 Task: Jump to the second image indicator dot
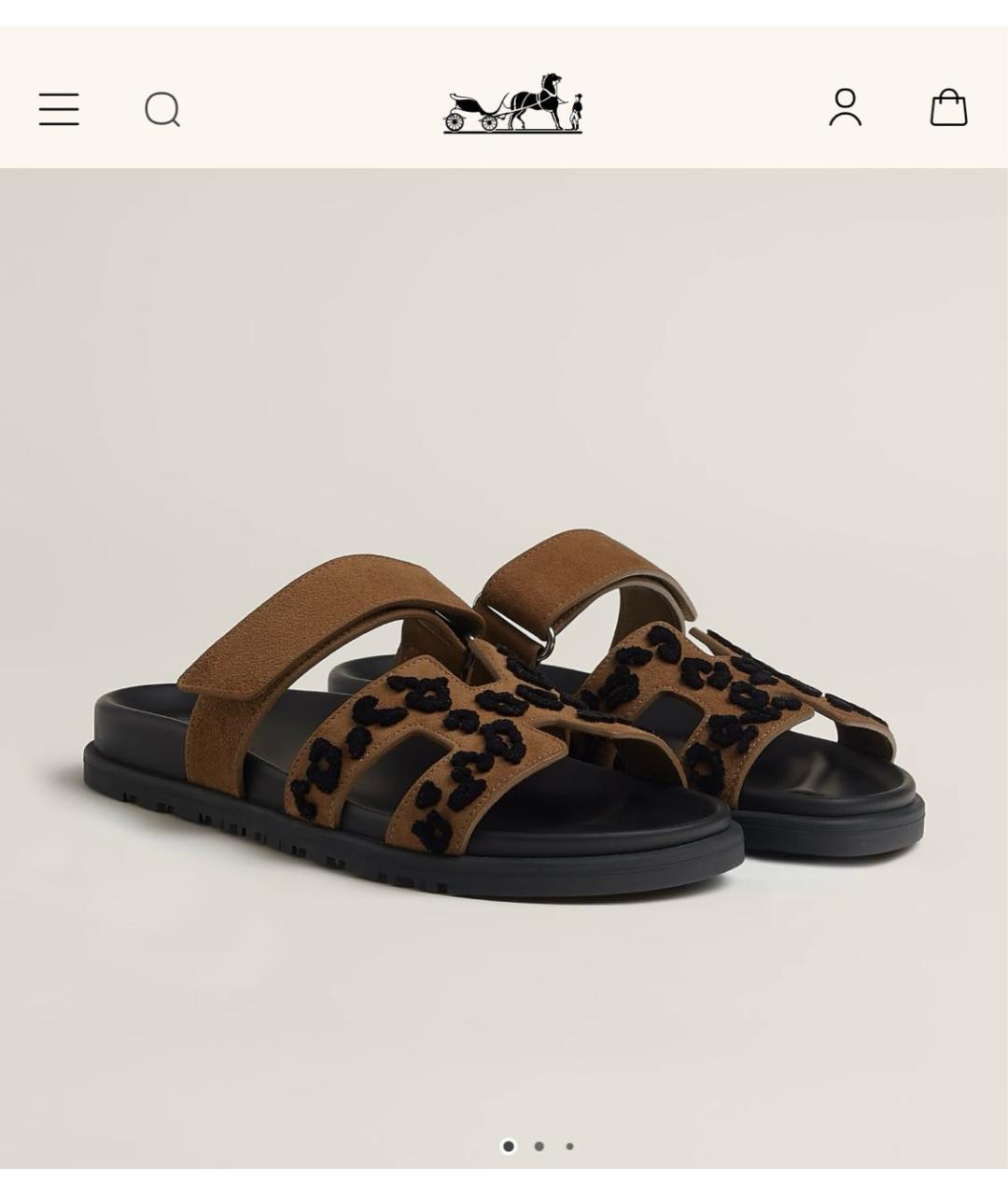539,1146
